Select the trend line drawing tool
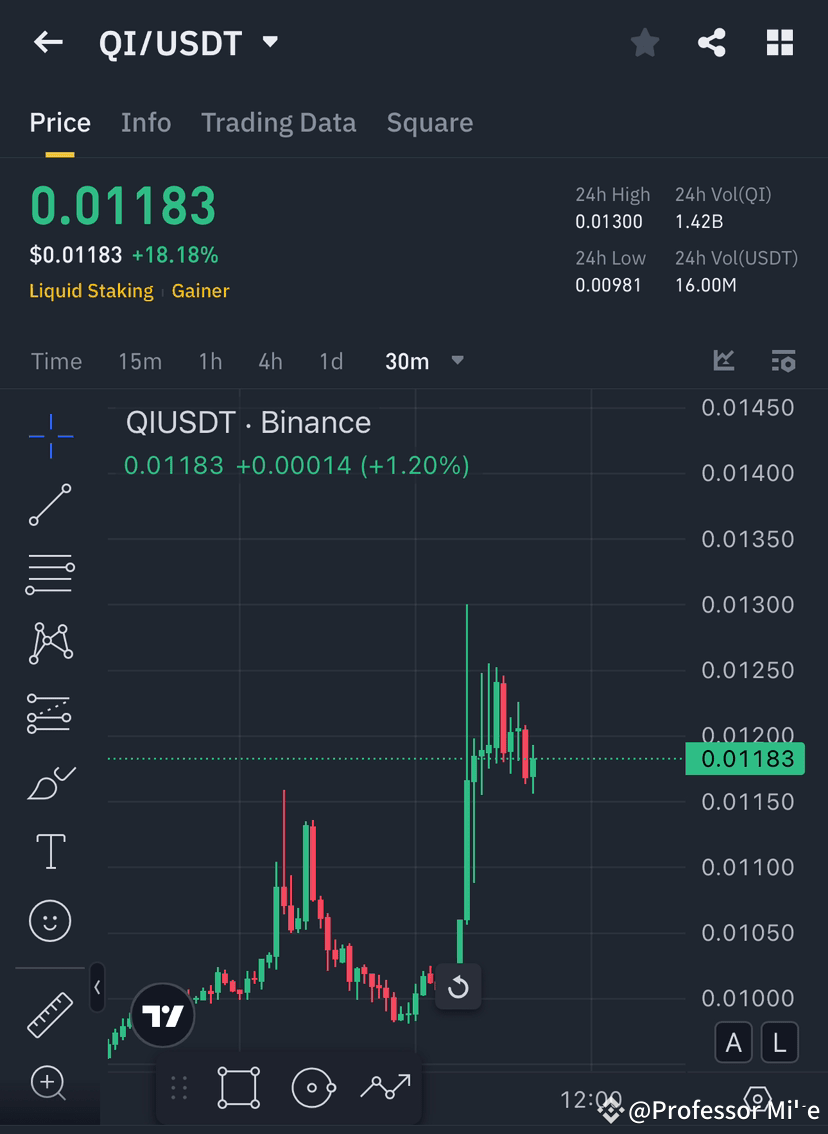The image size is (828, 1134). [50, 505]
